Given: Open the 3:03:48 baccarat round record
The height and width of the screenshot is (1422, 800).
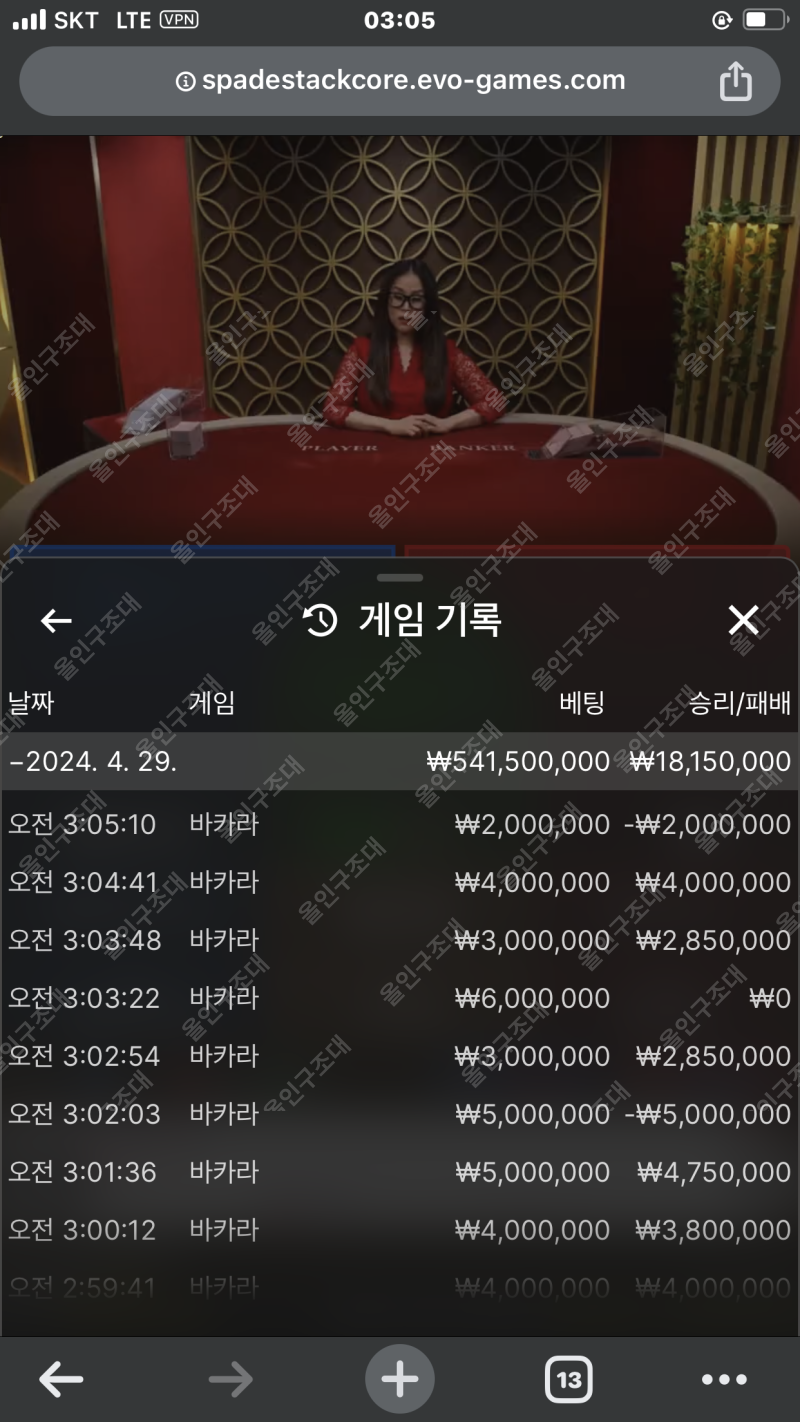Looking at the screenshot, I should [400, 941].
